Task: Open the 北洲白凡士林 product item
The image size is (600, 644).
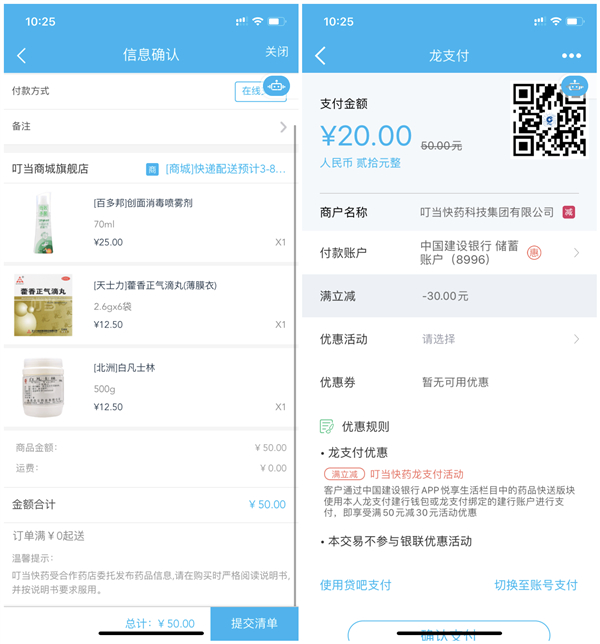Action: [150, 387]
